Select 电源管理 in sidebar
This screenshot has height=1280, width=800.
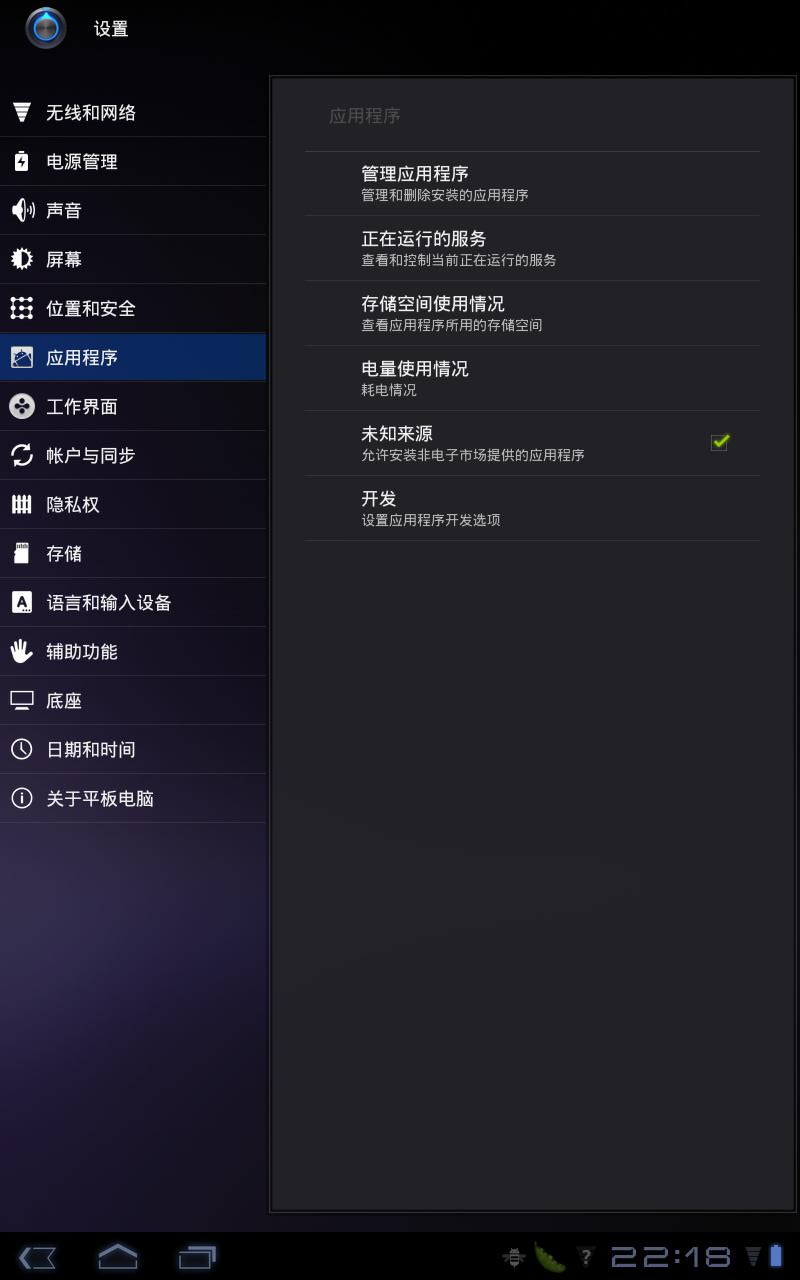click(x=132, y=161)
